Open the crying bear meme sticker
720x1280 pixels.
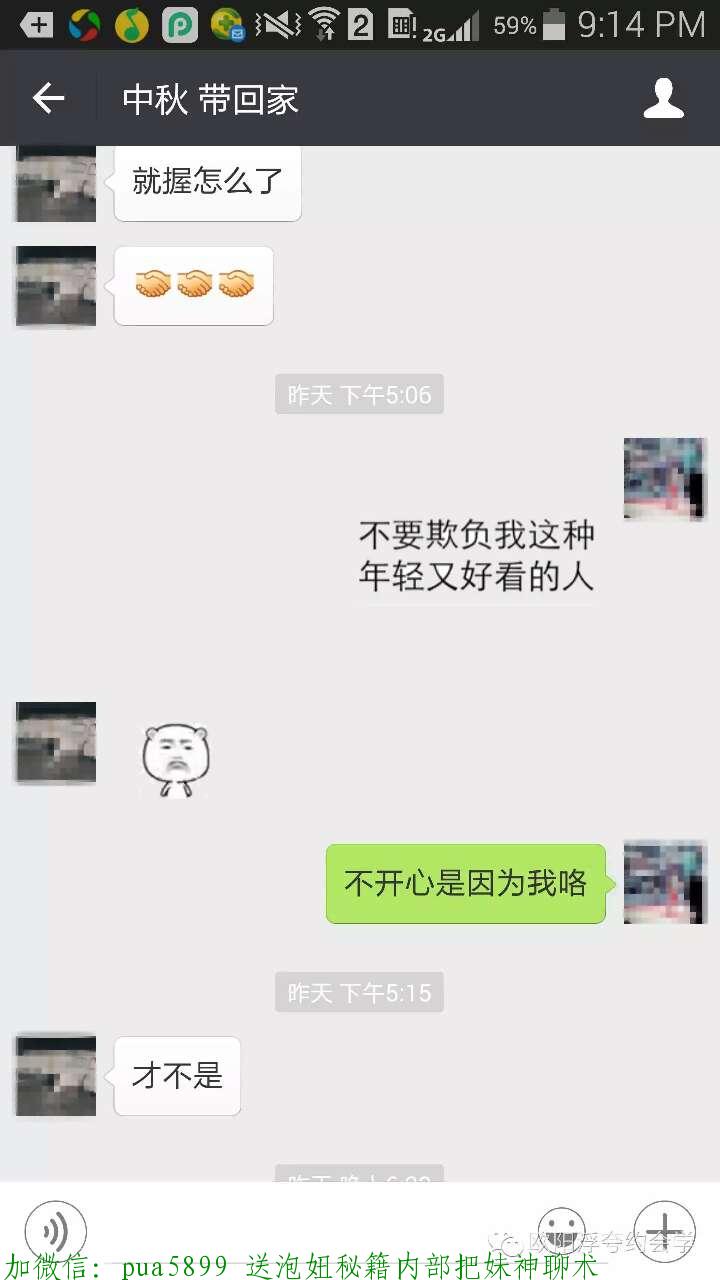point(176,757)
